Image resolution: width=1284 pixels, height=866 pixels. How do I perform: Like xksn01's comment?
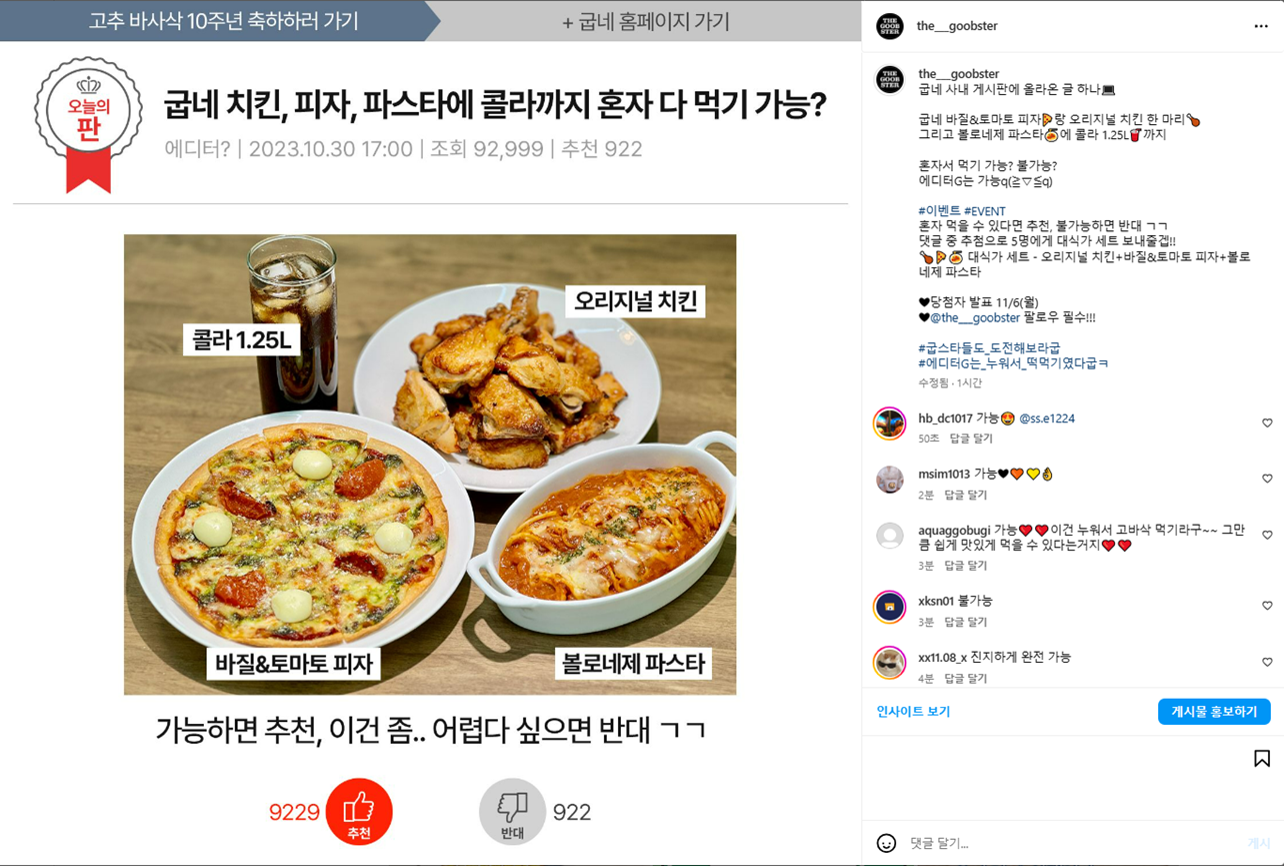click(x=1267, y=606)
